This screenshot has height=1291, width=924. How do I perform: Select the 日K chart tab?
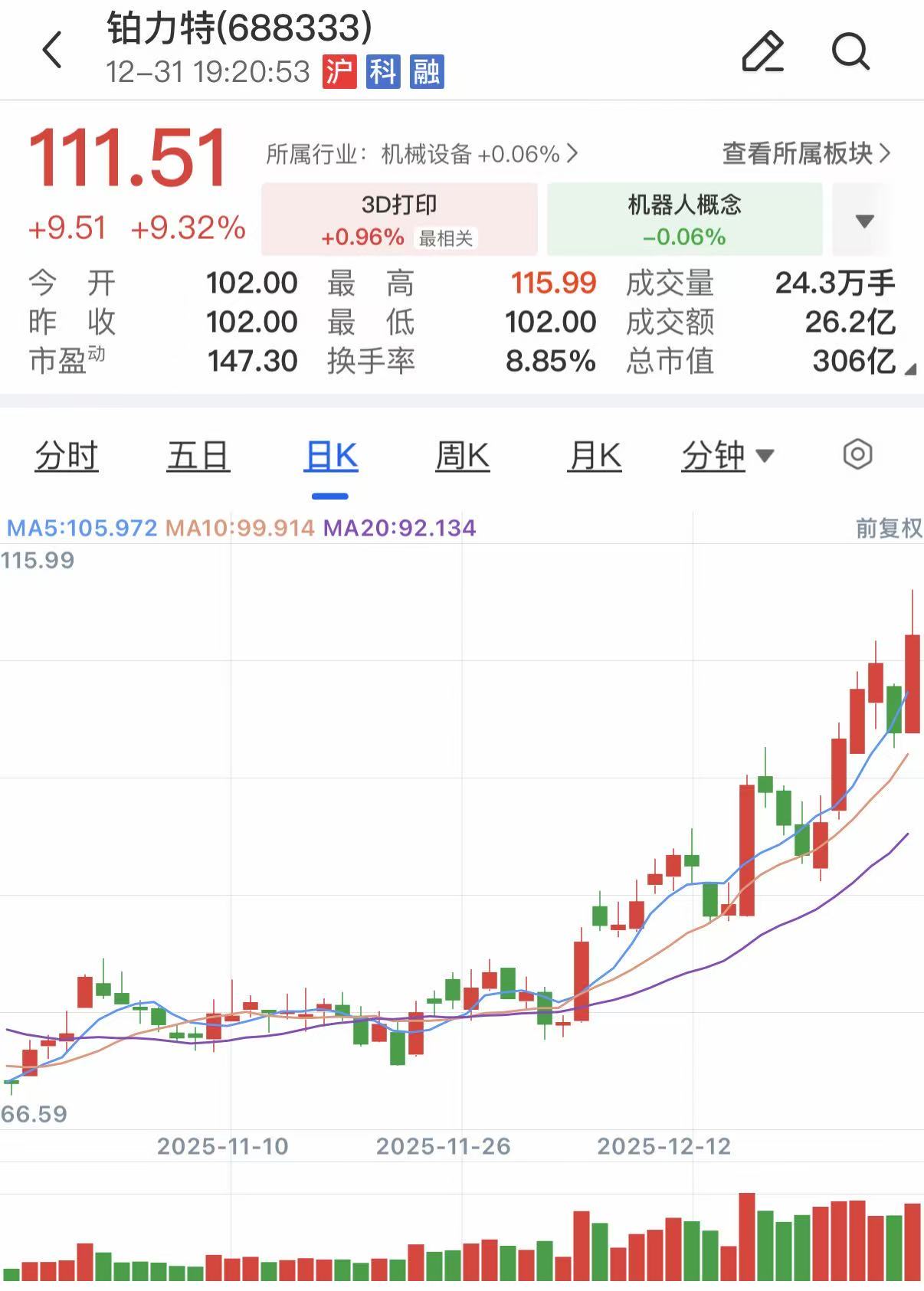tap(331, 457)
